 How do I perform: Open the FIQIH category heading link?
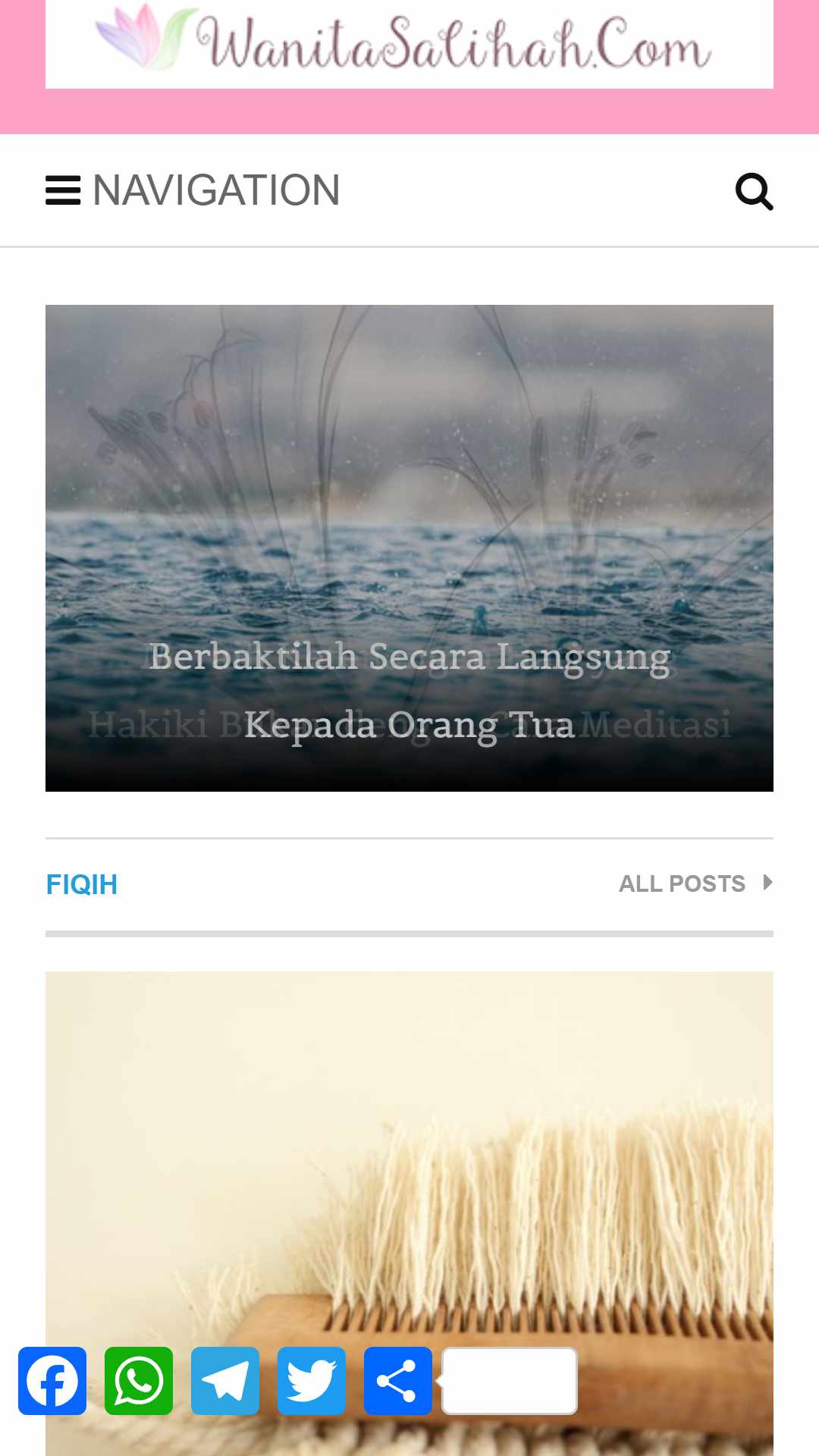82,884
